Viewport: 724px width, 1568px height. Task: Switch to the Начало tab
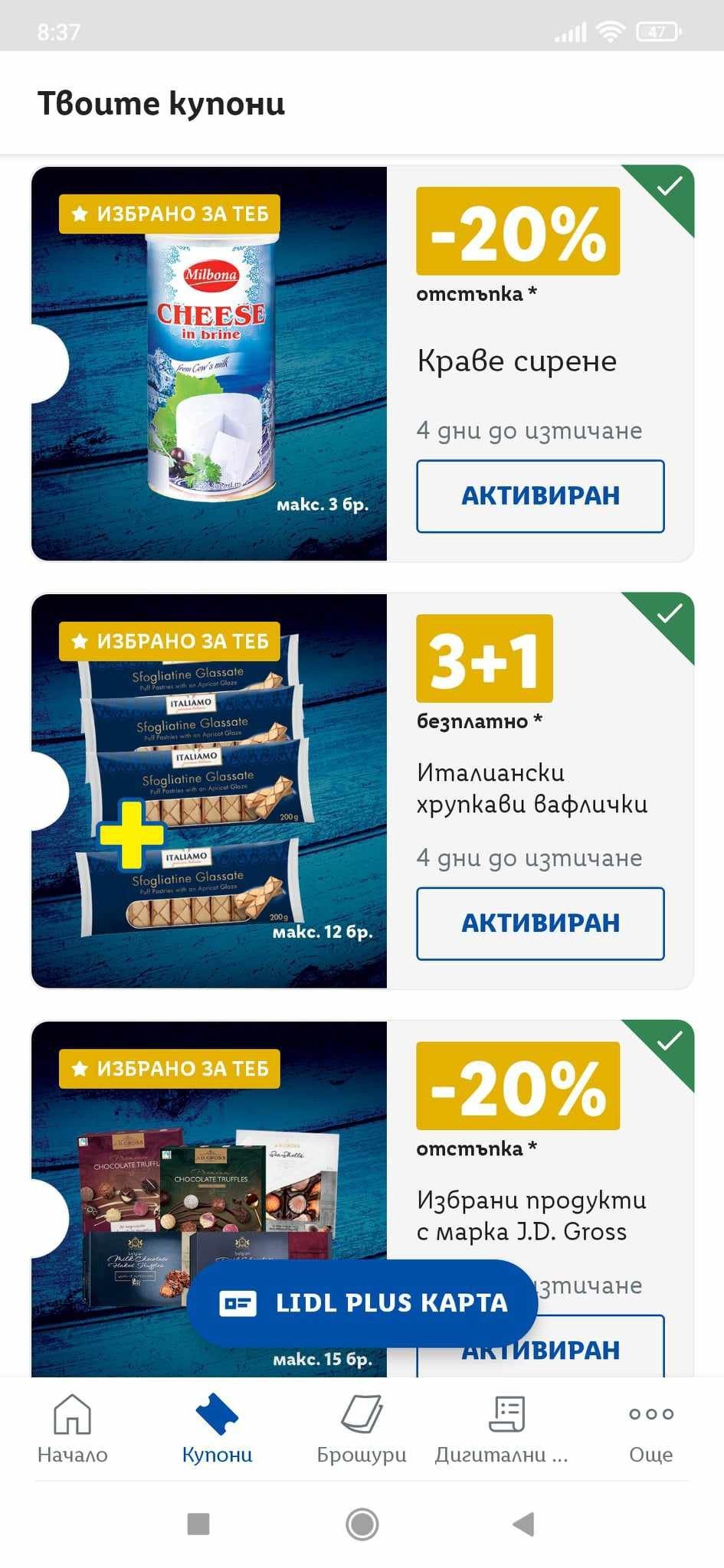tap(72, 1429)
